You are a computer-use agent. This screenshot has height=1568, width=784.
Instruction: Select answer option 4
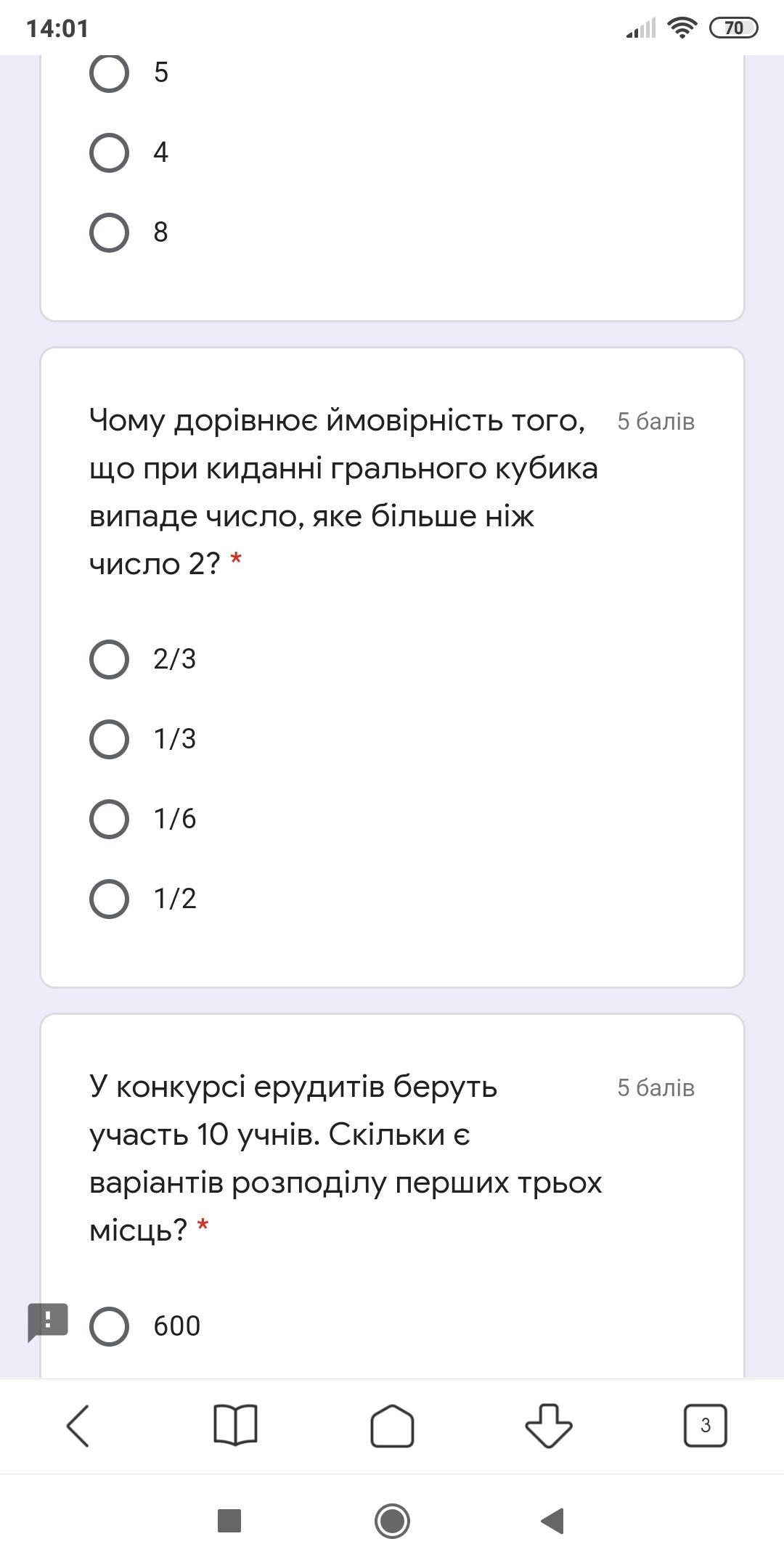click(x=109, y=152)
